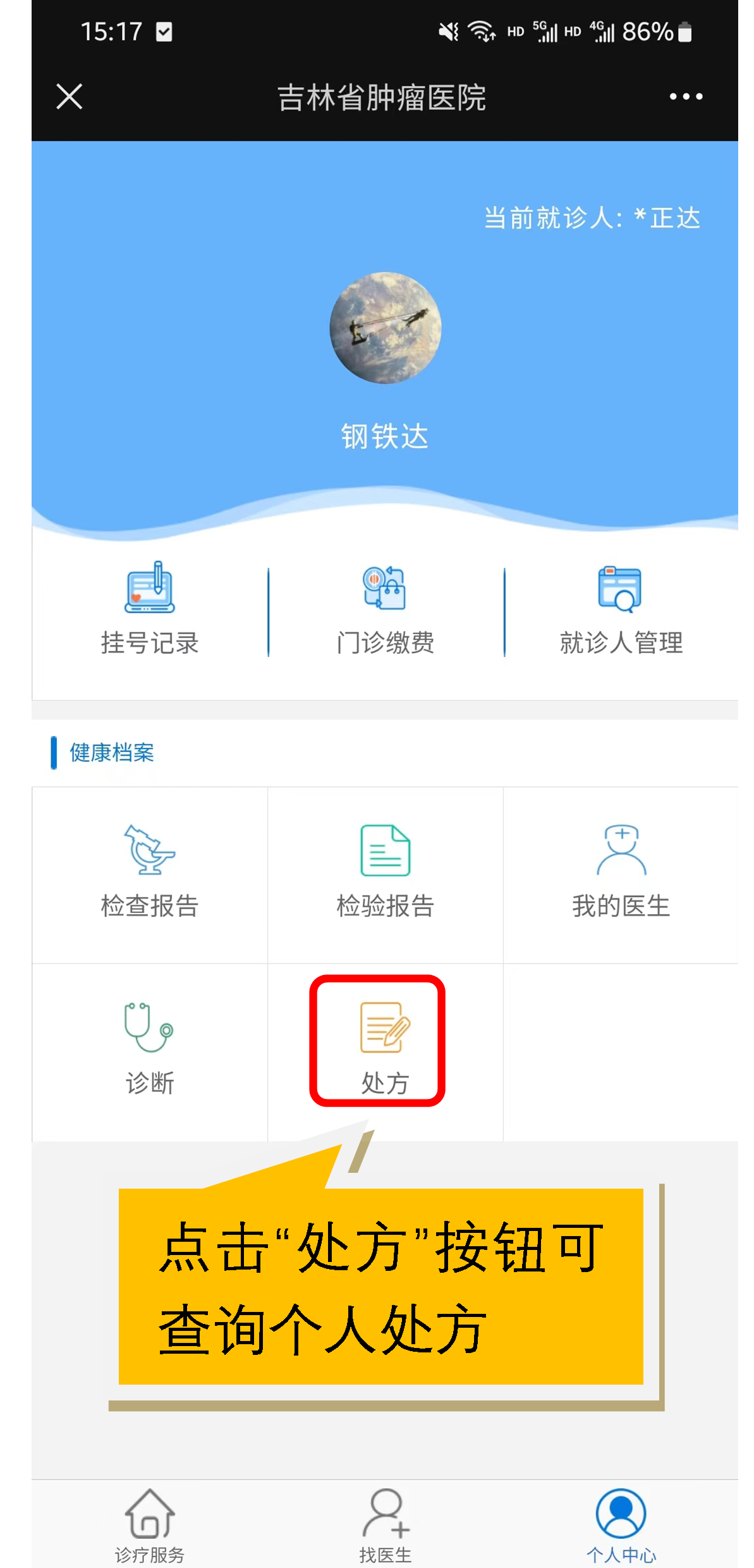Switch to the 找医生 tab
Image resolution: width=754 pixels, height=1568 pixels.
(x=385, y=1524)
